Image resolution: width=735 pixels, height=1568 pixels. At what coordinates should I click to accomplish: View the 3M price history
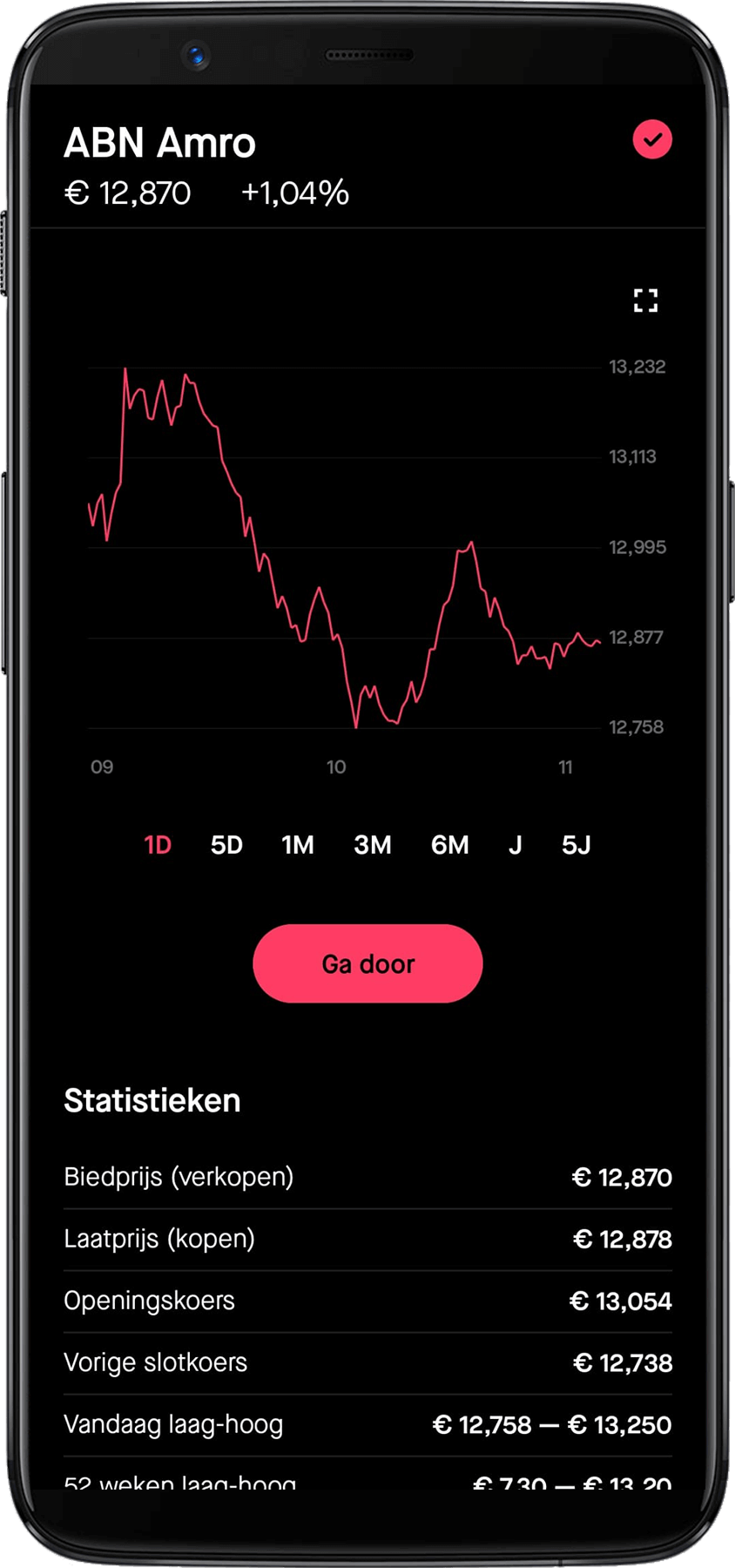point(372,843)
